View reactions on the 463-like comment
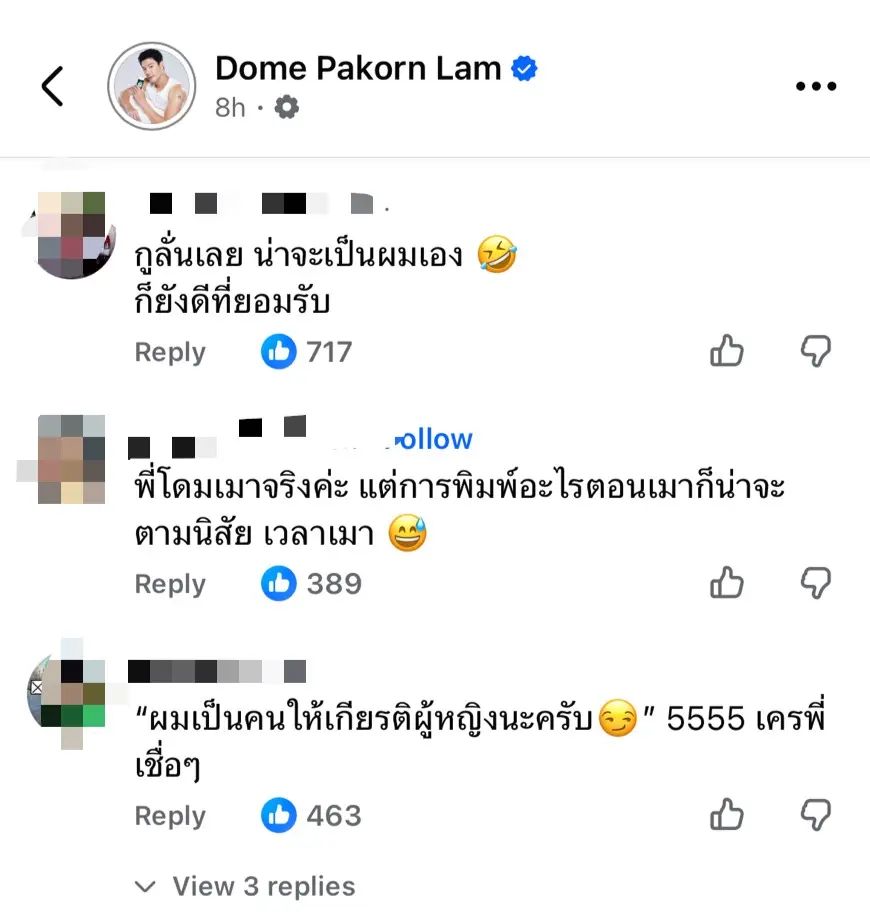This screenshot has height=919, width=870. [x=311, y=816]
